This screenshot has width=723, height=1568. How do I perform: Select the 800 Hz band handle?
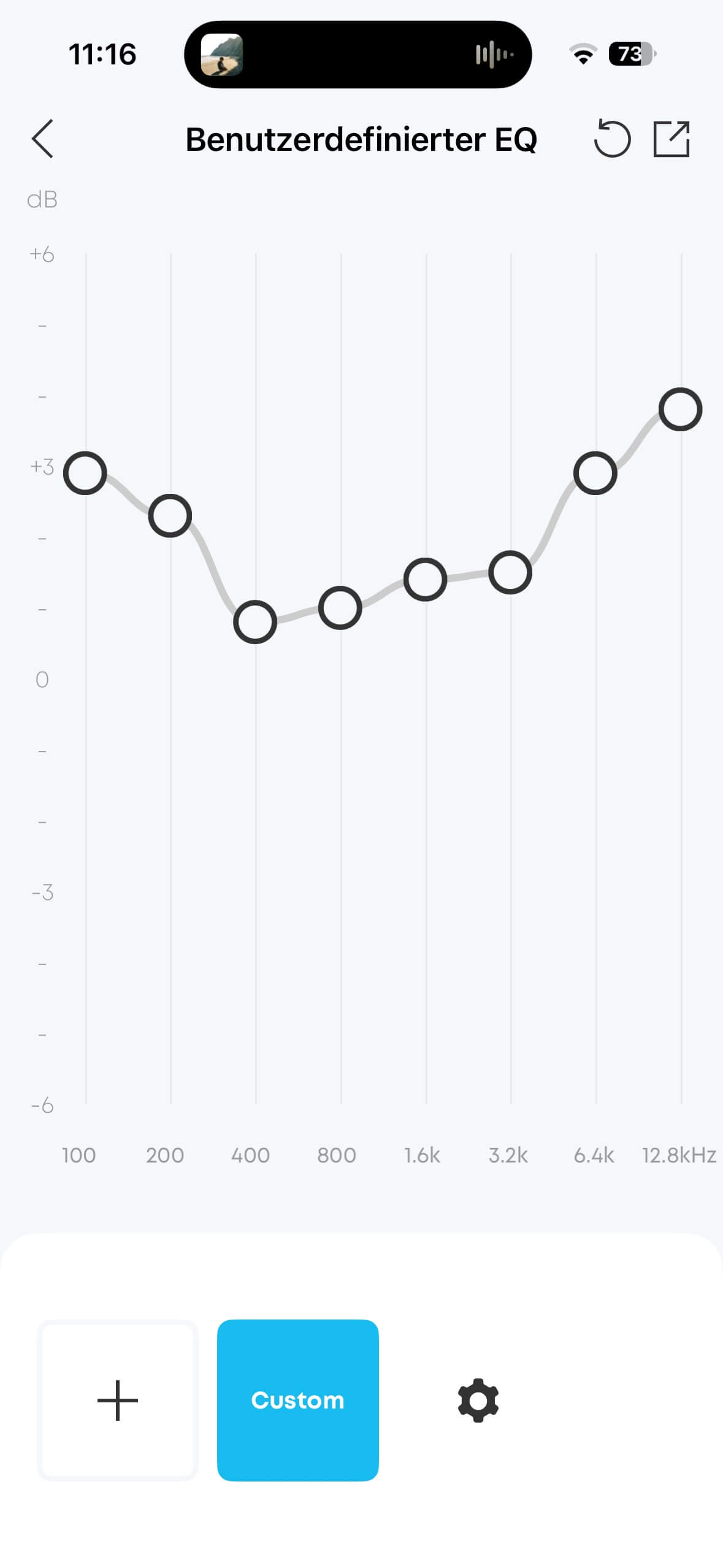340,607
